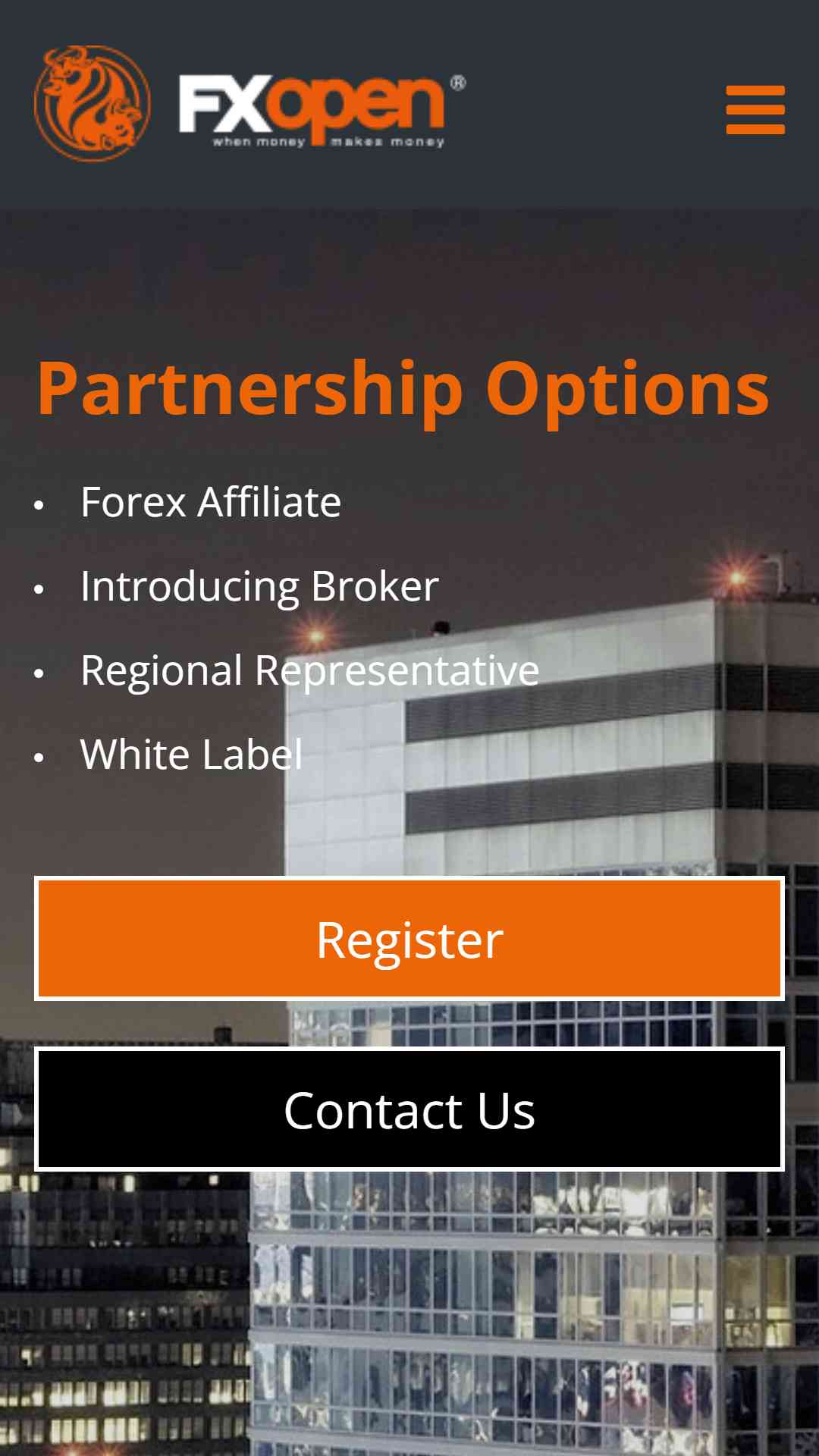Go to the FXOpen home logo
The width and height of the screenshot is (819, 1456).
click(250, 104)
